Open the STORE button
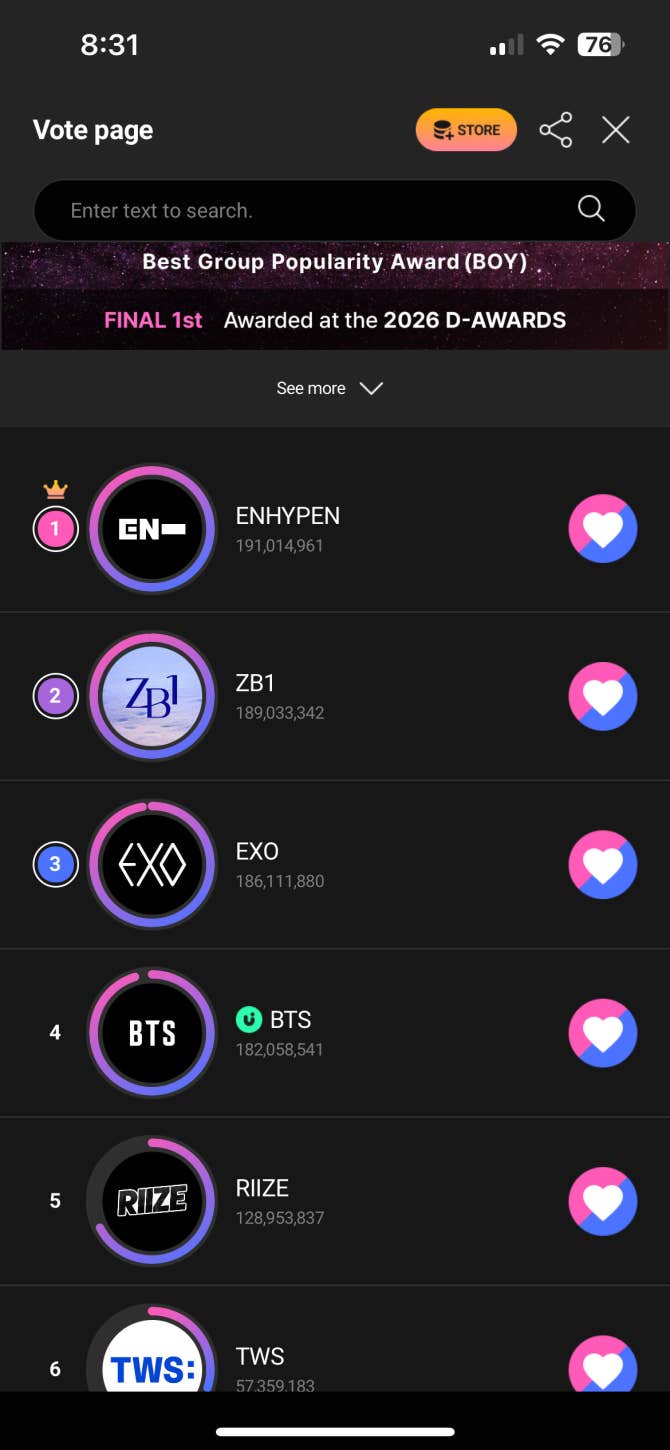The width and height of the screenshot is (670, 1450). (x=466, y=130)
